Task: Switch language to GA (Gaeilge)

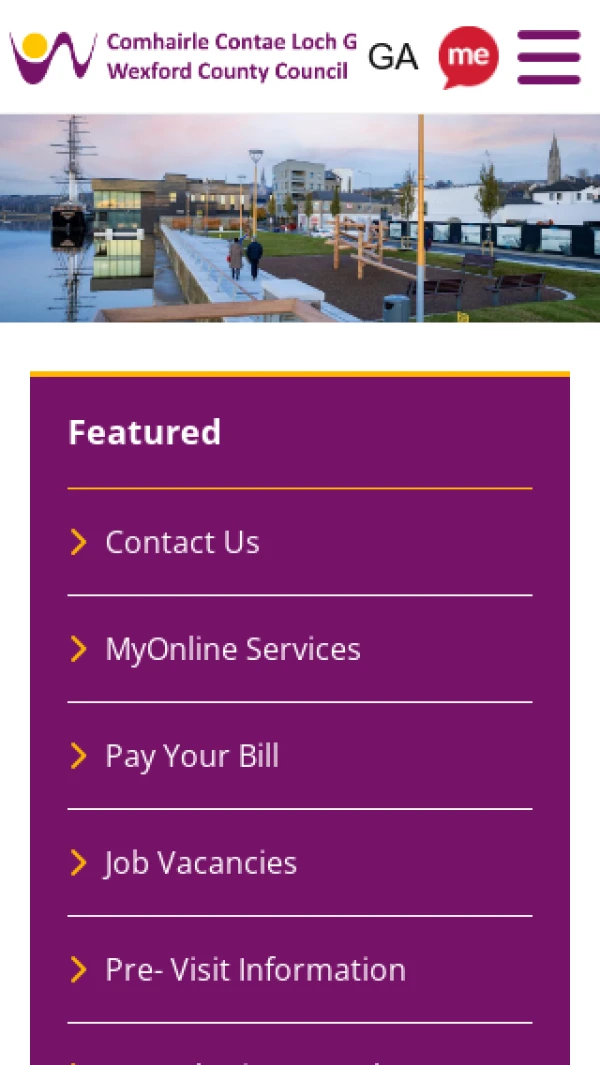Action: 392,58
